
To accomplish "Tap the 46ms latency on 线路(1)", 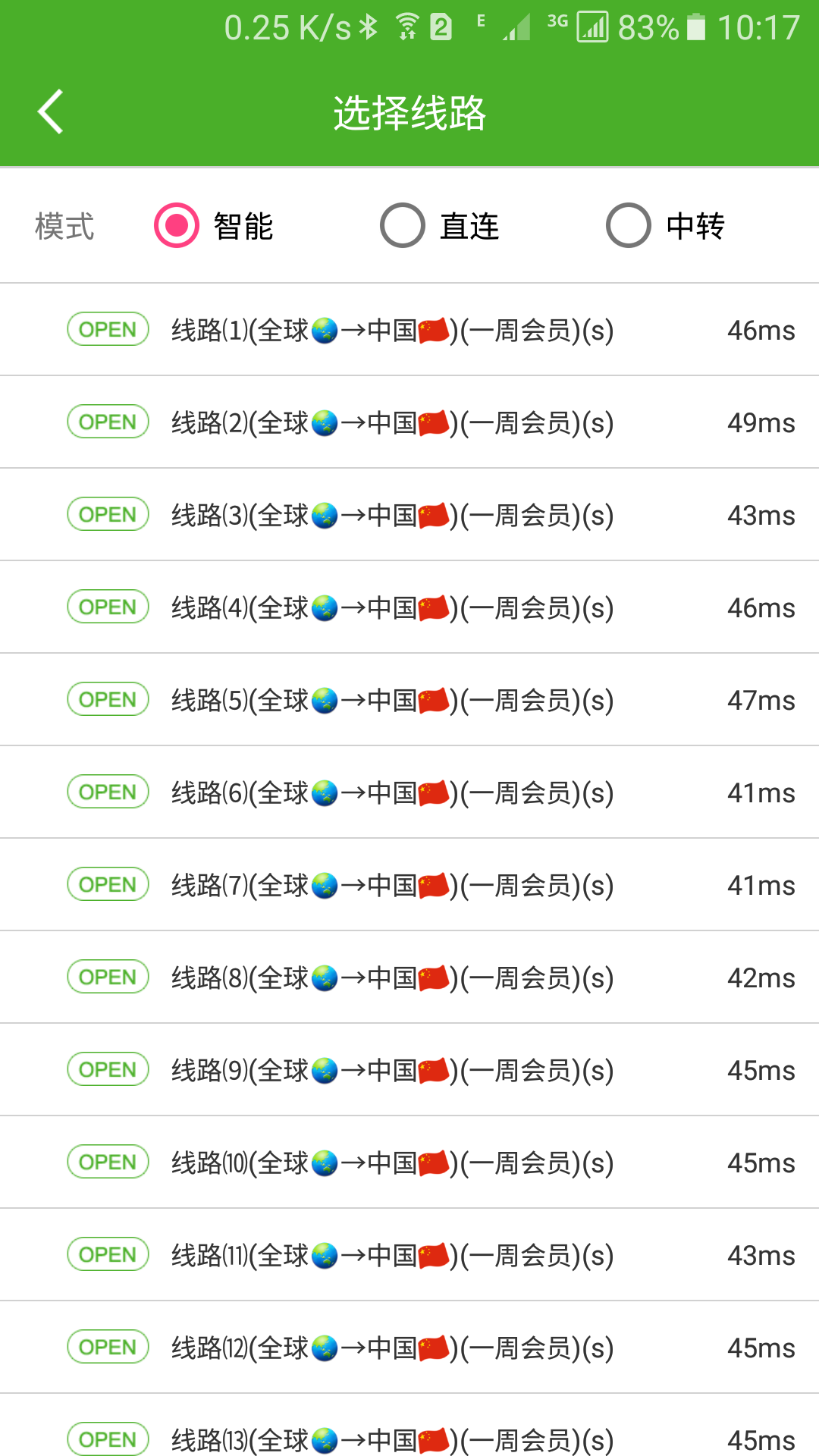I will click(761, 328).
